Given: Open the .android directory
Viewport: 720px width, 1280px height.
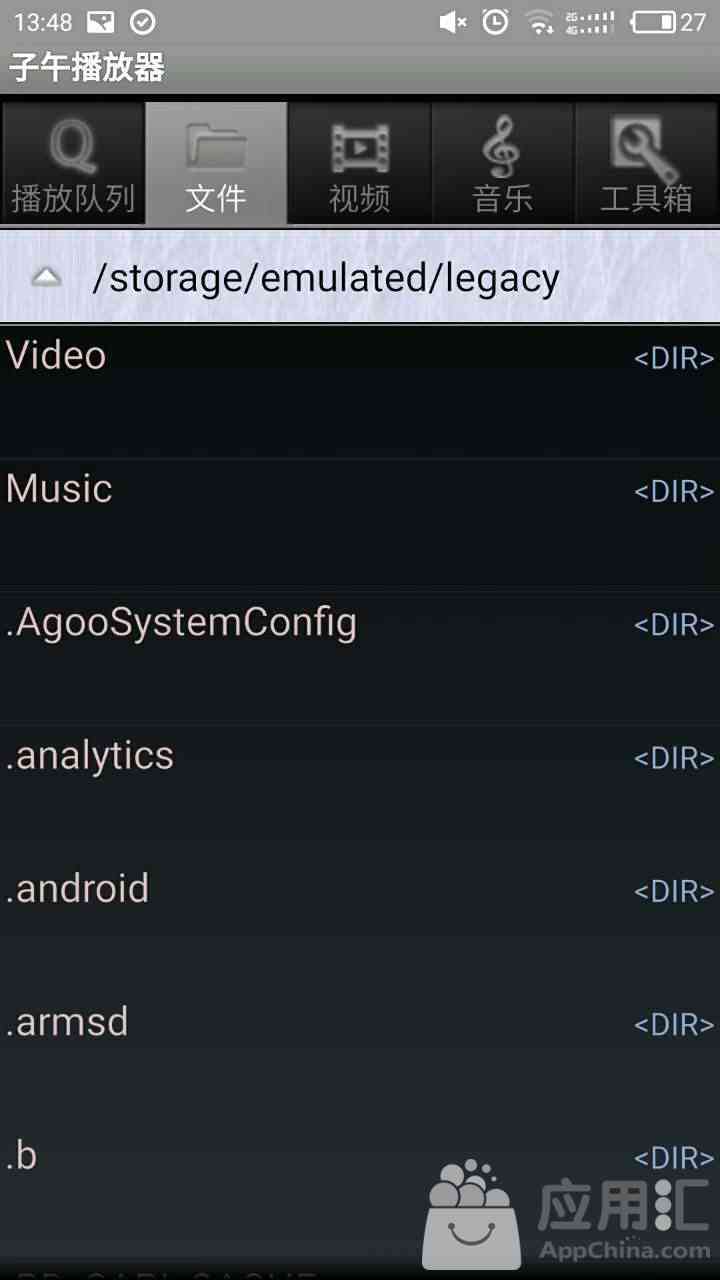Looking at the screenshot, I should [x=360, y=924].
